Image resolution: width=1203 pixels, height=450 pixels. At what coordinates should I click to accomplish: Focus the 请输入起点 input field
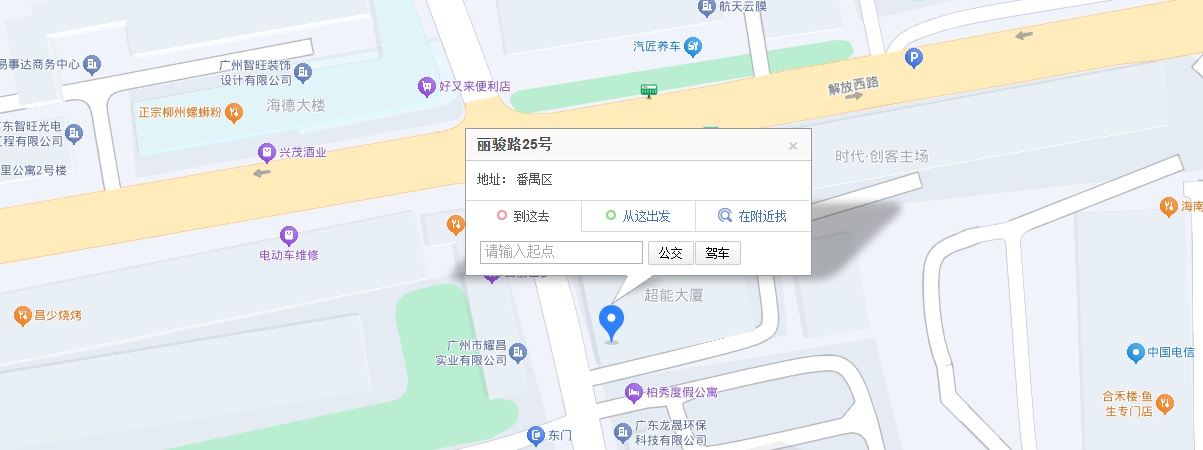(561, 252)
